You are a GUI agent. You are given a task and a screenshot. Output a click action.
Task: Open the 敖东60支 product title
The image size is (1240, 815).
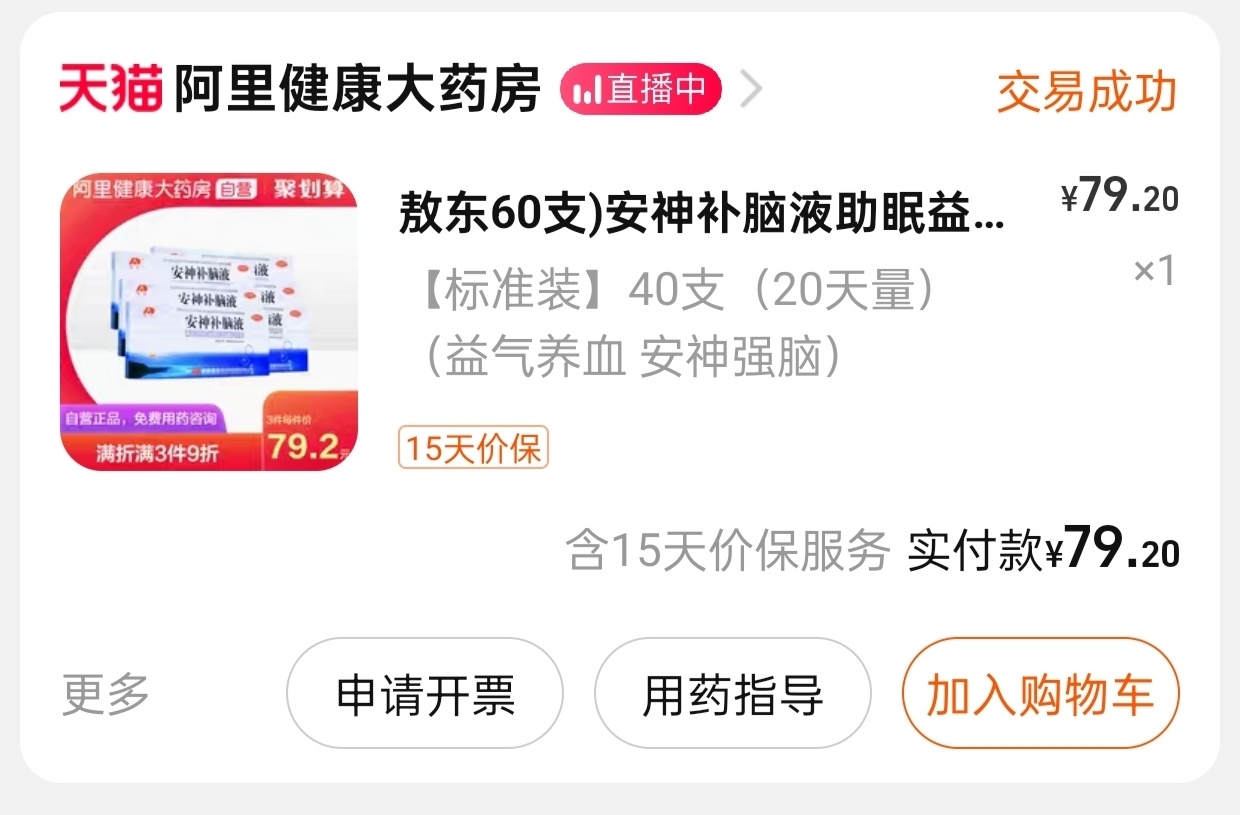click(x=700, y=212)
